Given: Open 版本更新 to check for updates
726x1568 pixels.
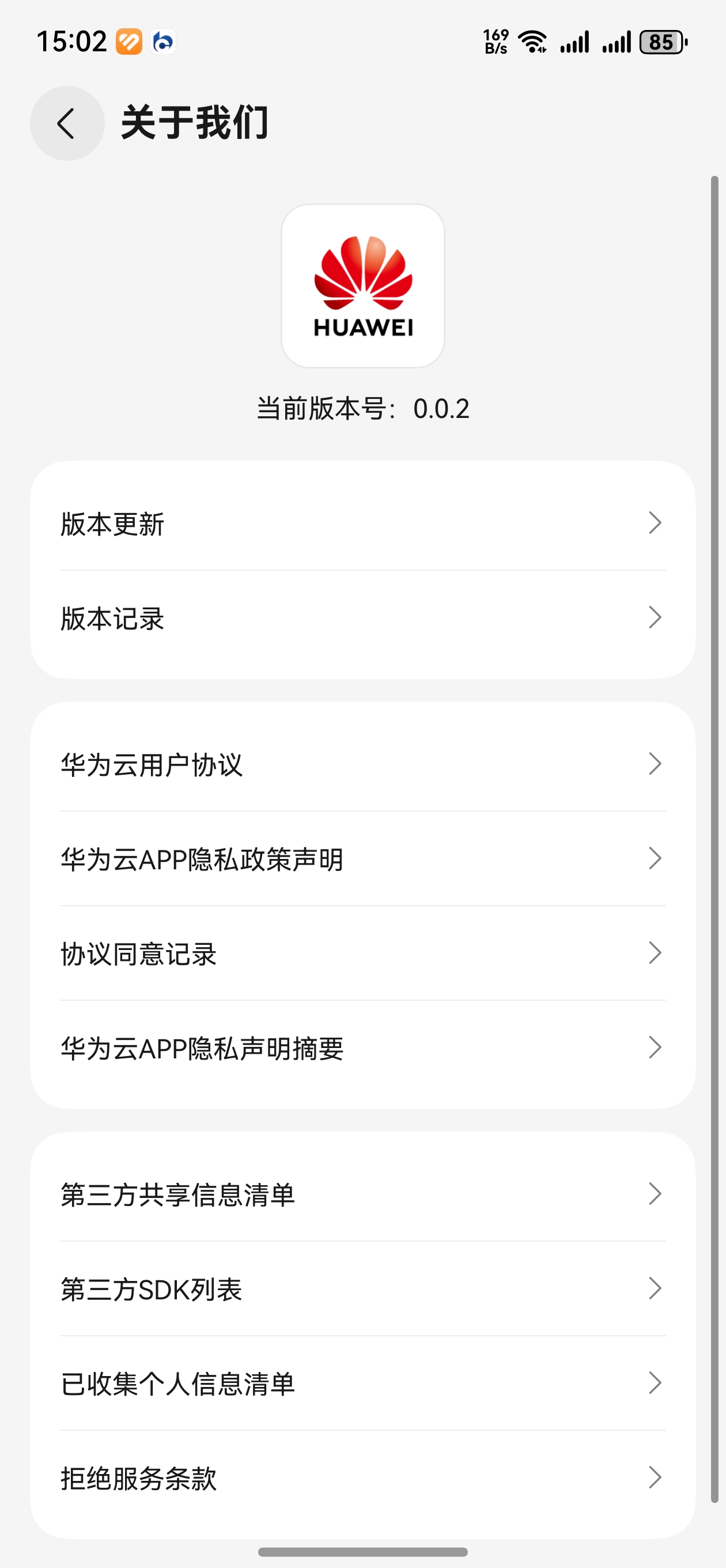Looking at the screenshot, I should click(x=362, y=523).
